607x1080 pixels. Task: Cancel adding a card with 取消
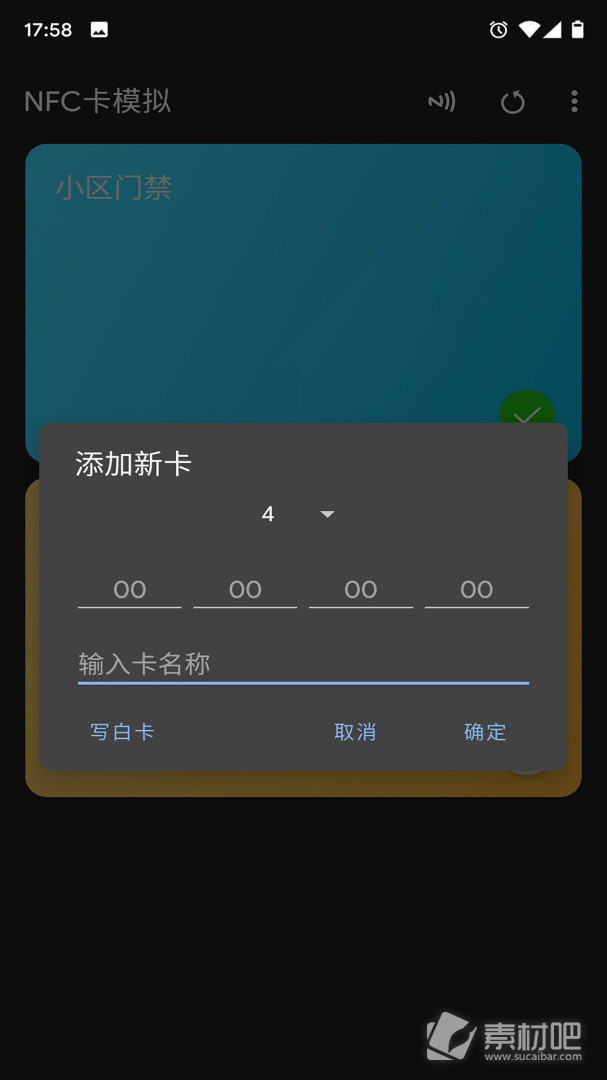pyautogui.click(x=355, y=732)
